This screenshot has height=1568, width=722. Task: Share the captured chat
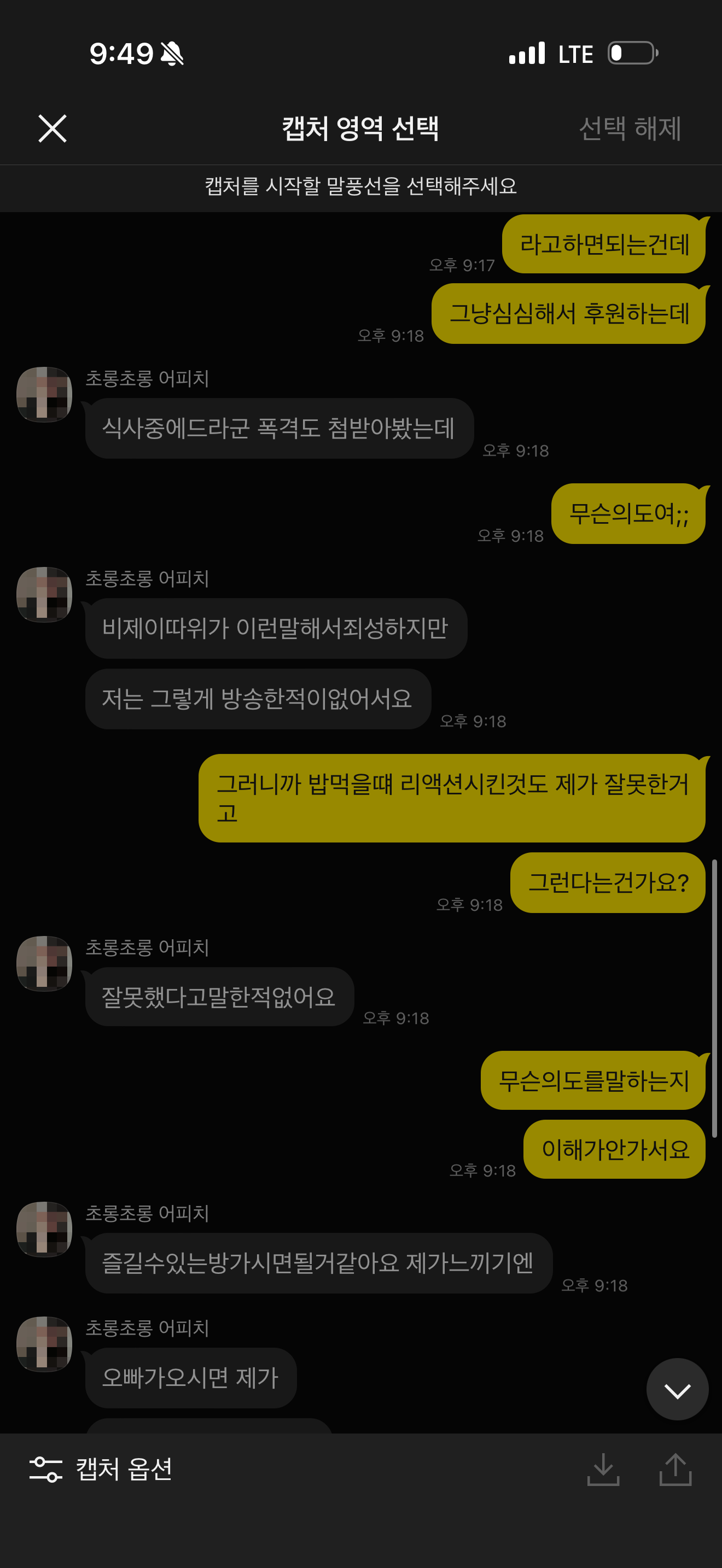click(x=675, y=1470)
